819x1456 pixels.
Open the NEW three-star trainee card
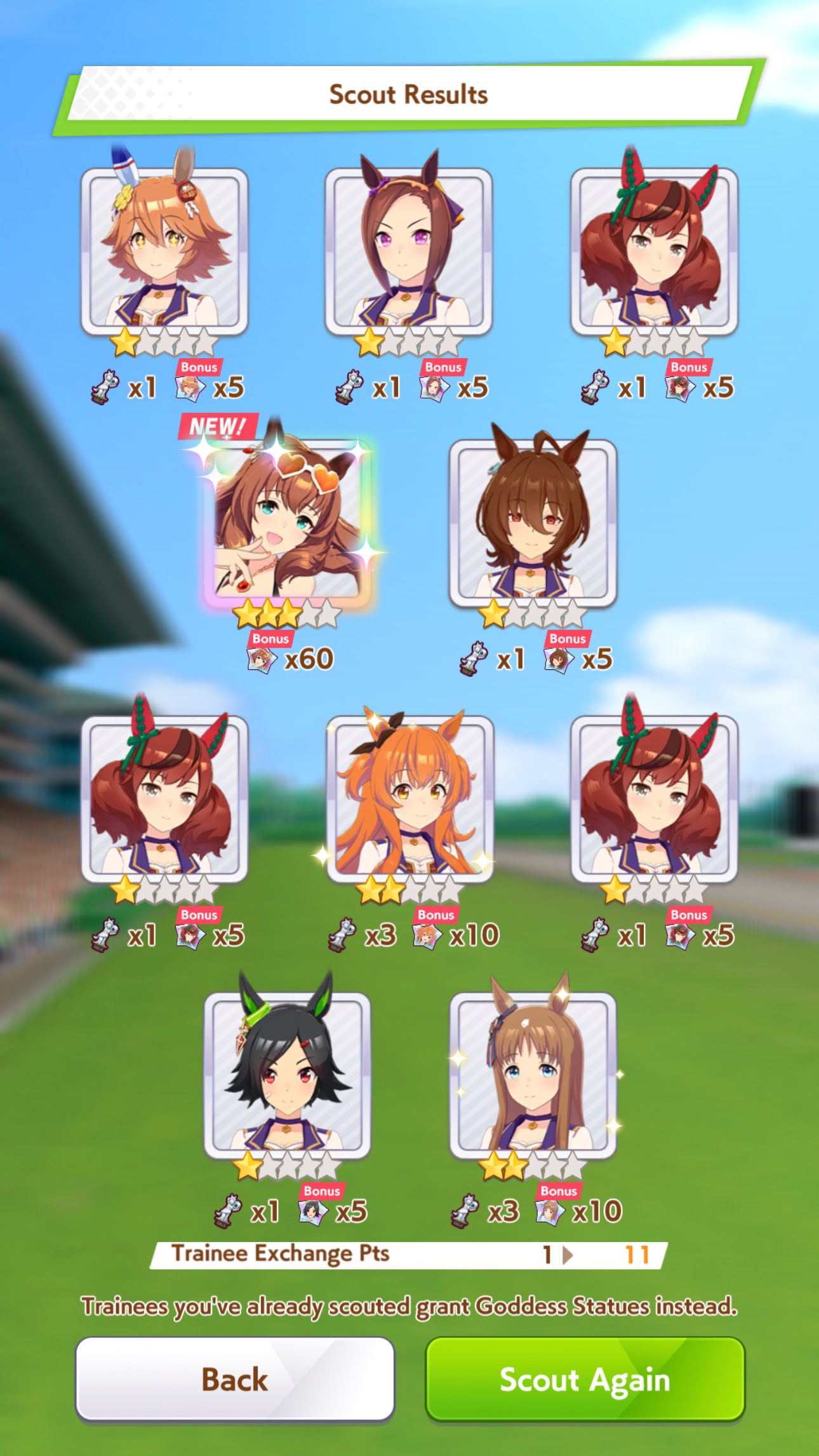287,522
